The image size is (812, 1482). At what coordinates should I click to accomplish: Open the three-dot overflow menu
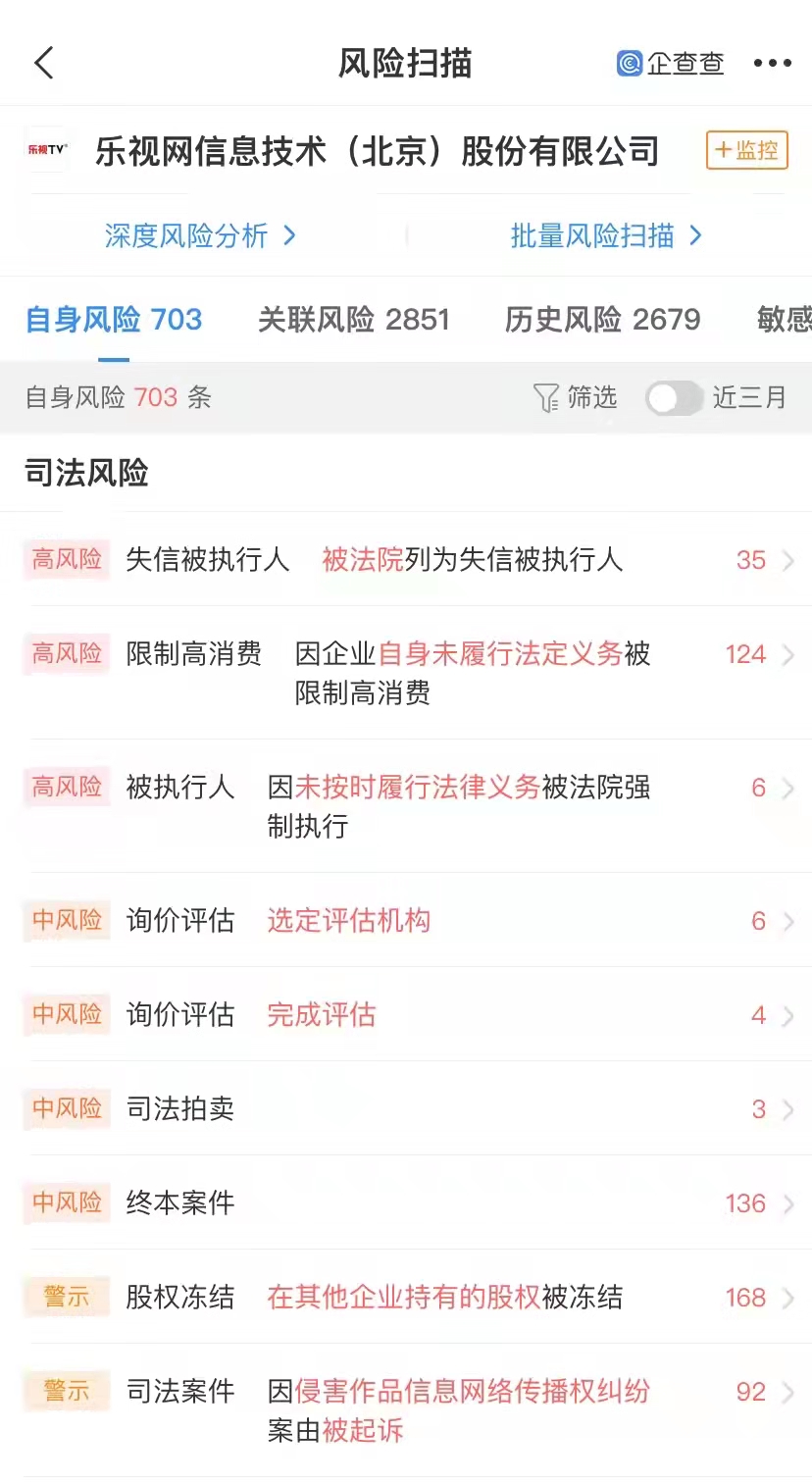point(772,63)
